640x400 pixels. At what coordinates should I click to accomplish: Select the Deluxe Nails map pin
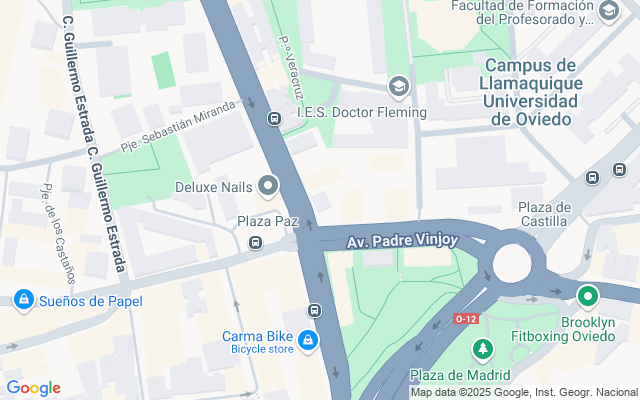tap(268, 186)
